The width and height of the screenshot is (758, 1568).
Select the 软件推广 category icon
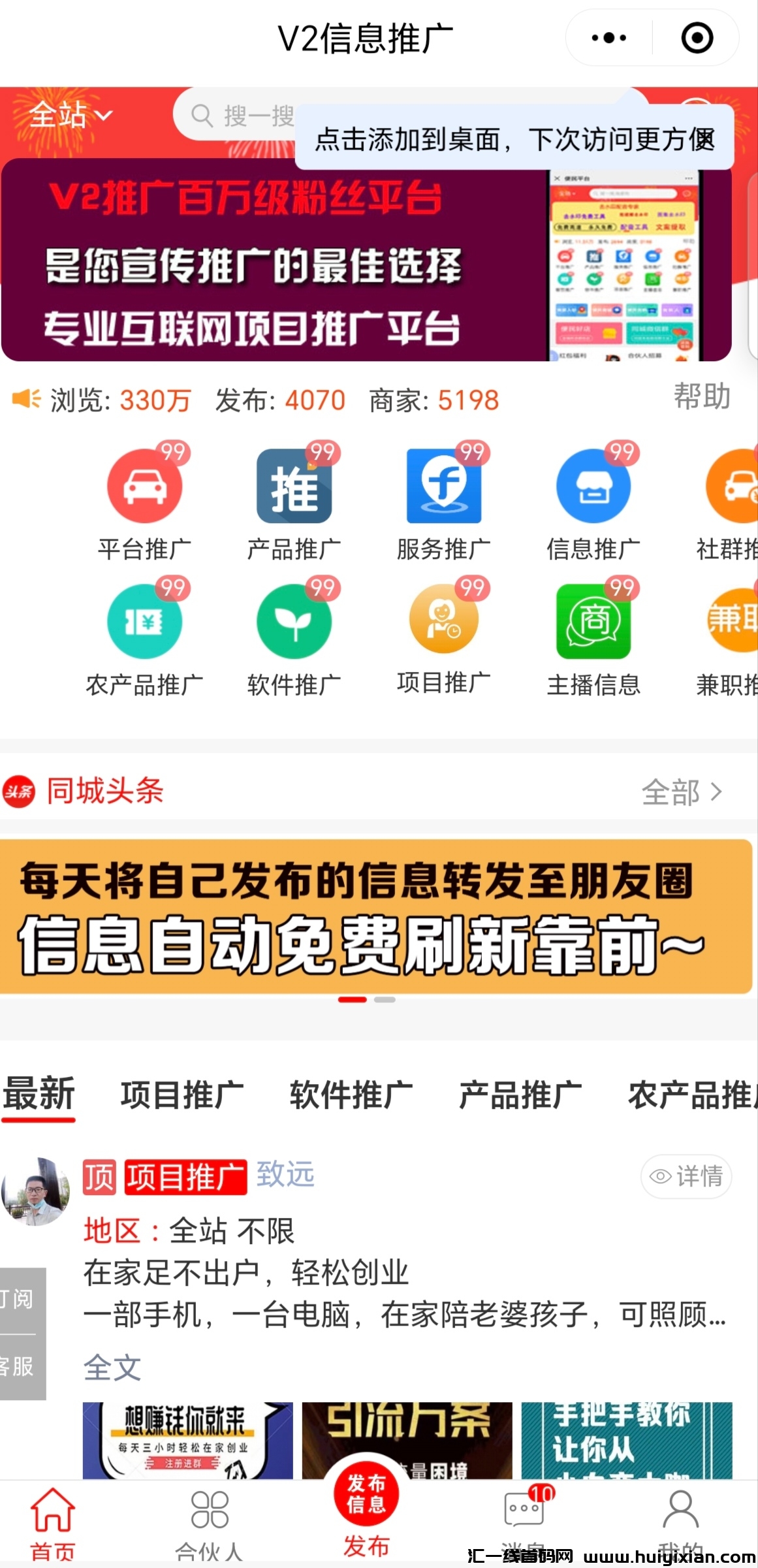pyautogui.click(x=294, y=622)
